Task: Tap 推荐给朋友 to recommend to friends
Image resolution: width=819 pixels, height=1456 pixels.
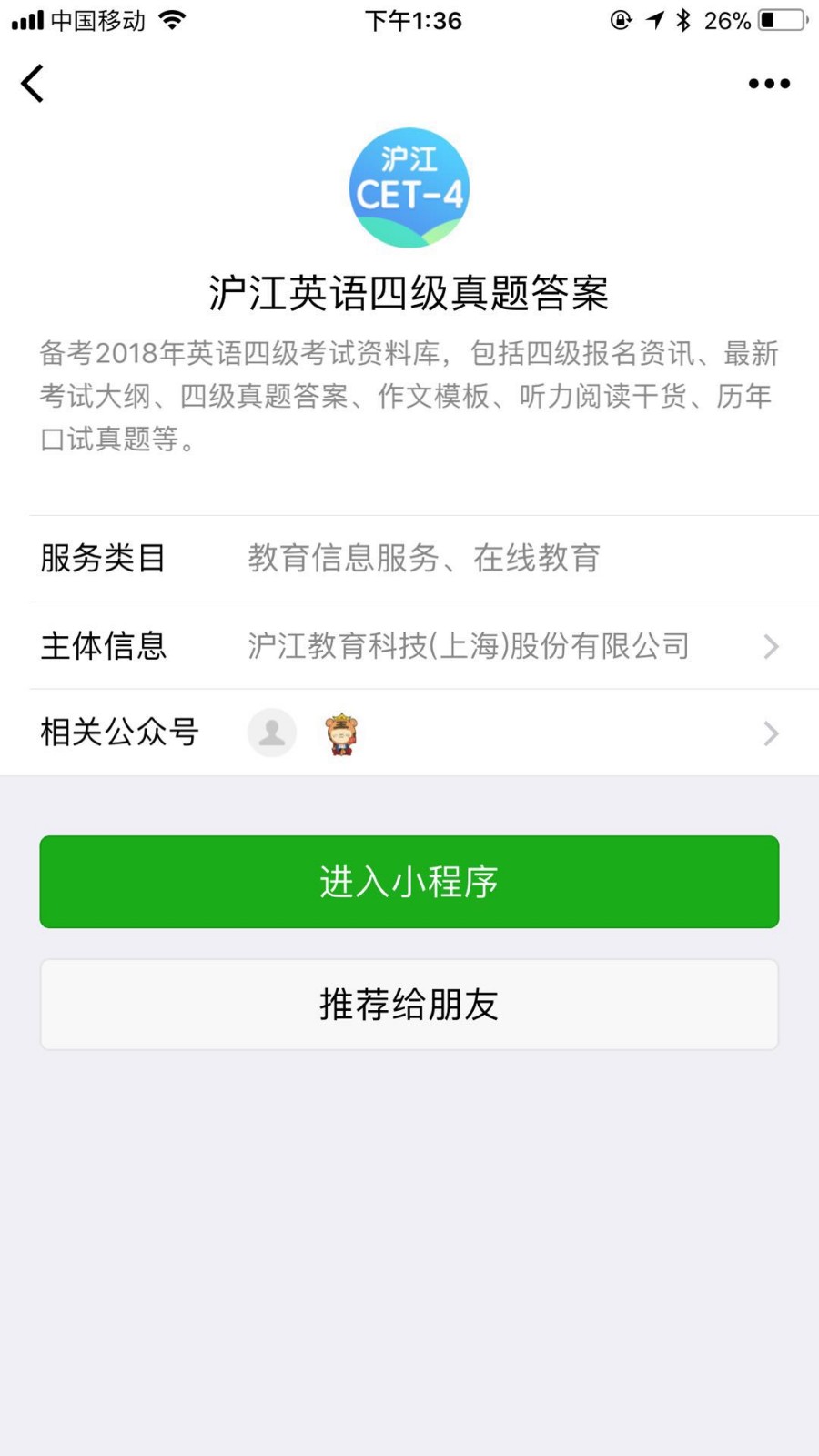Action: tap(409, 1005)
